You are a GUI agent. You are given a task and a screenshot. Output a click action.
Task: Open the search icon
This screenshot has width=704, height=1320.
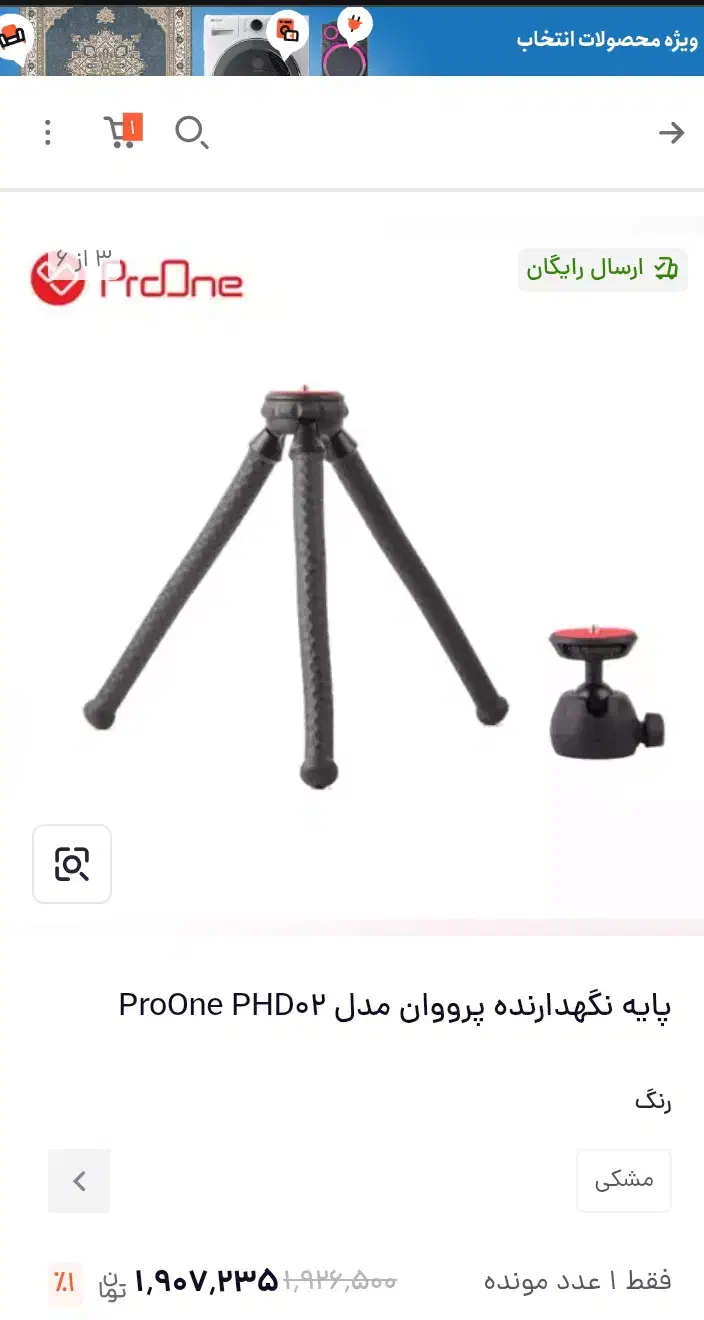(x=190, y=132)
